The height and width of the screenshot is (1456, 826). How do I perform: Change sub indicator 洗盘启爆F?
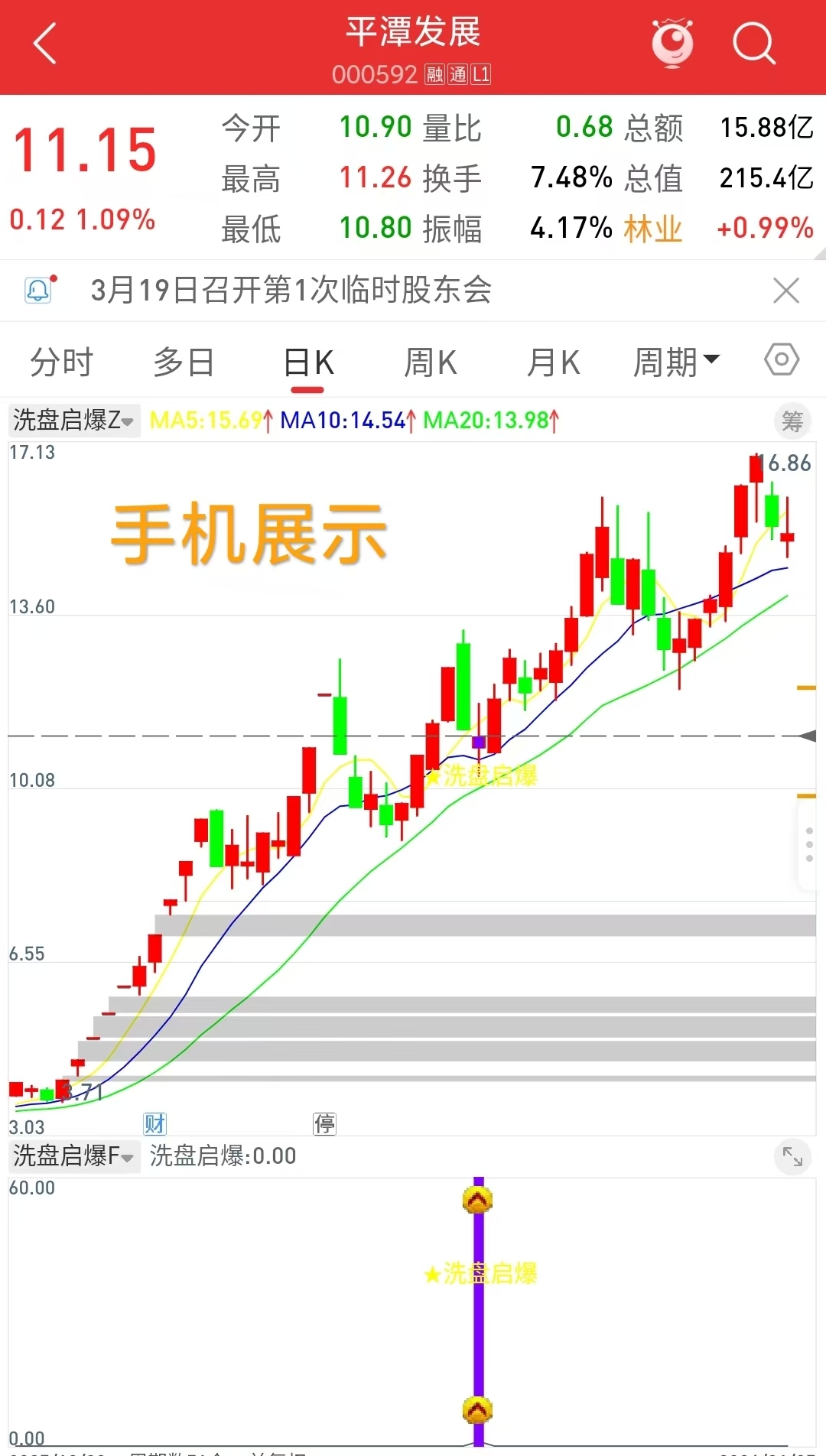tap(73, 1156)
